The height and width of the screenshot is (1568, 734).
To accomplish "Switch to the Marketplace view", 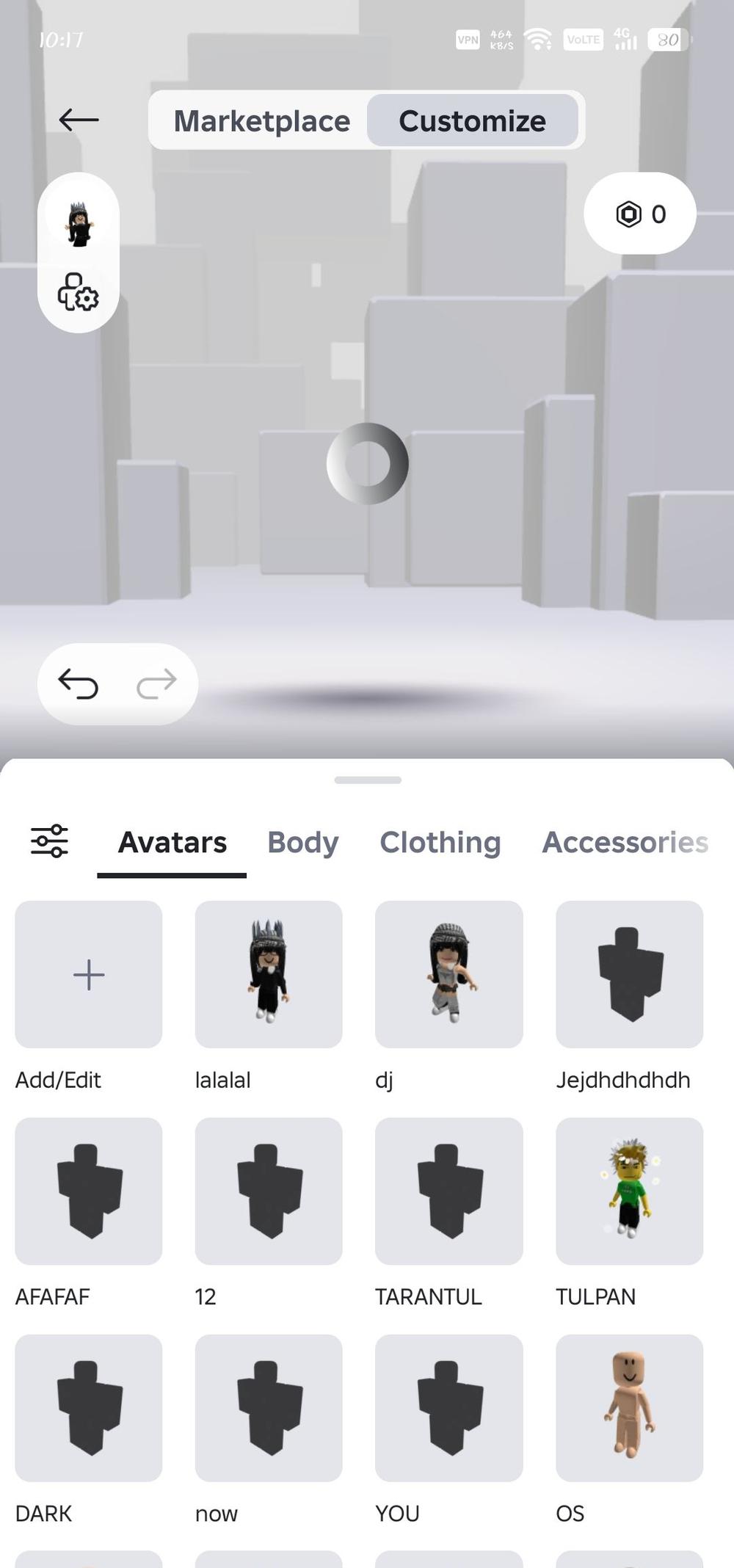I will [x=262, y=121].
